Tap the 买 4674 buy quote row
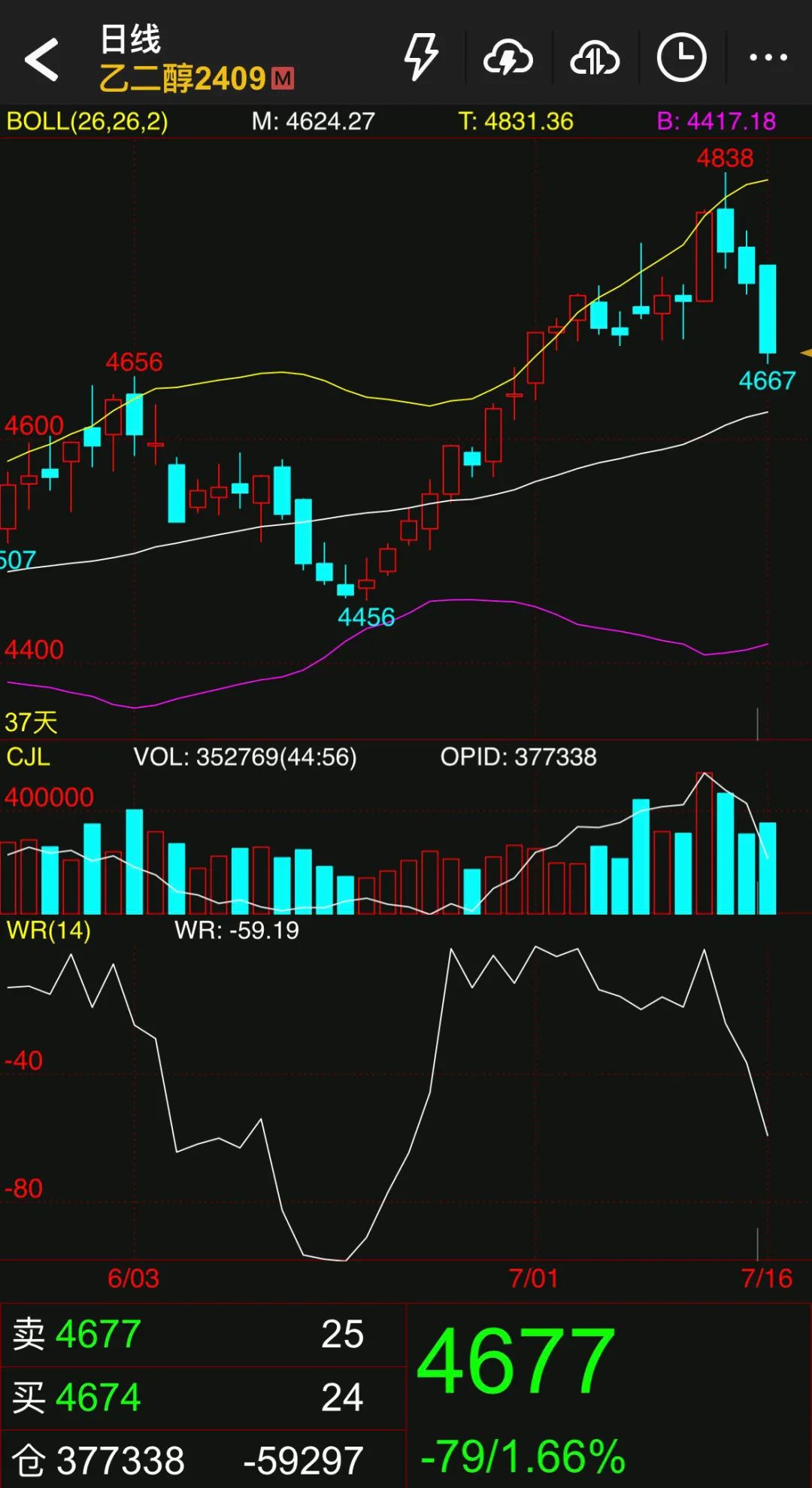 (203, 1398)
